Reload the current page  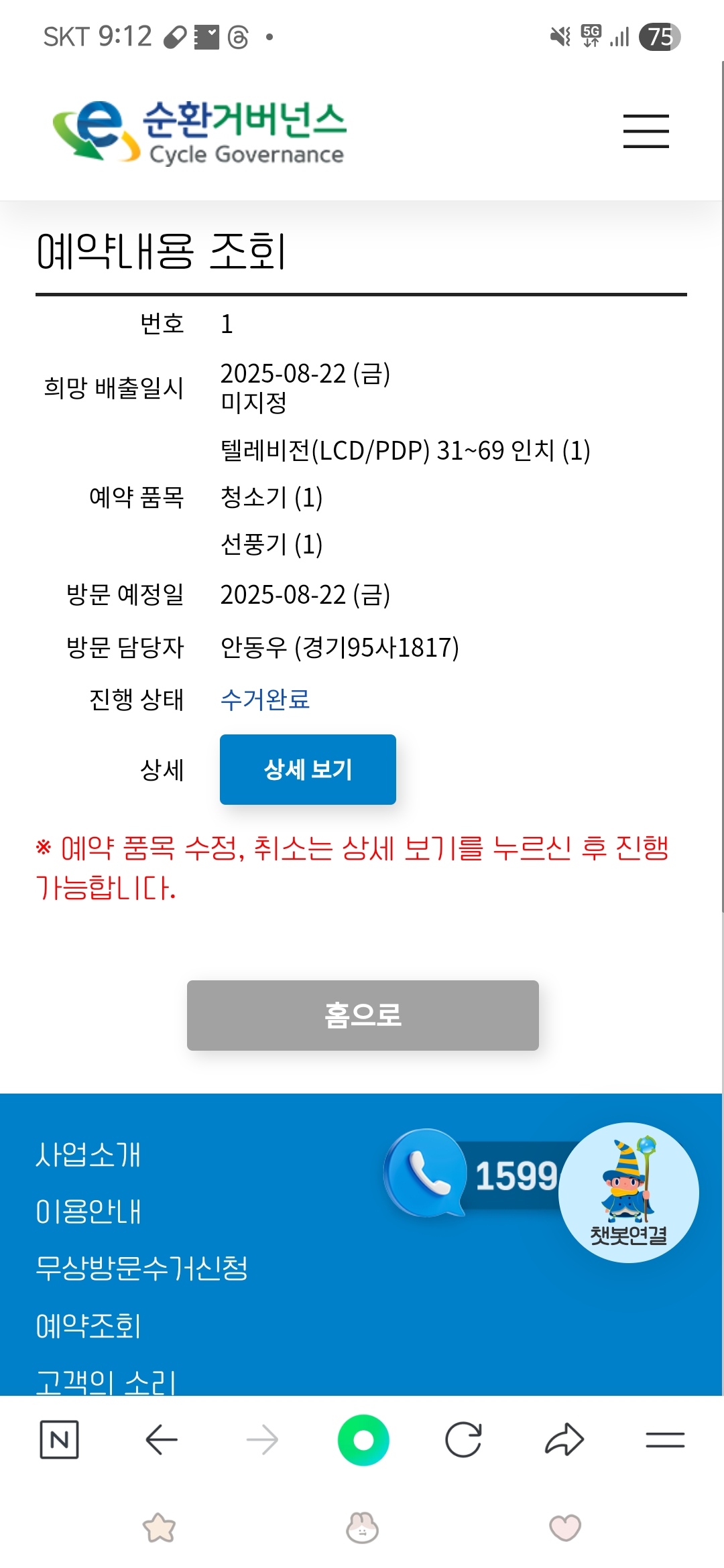pos(463,1439)
